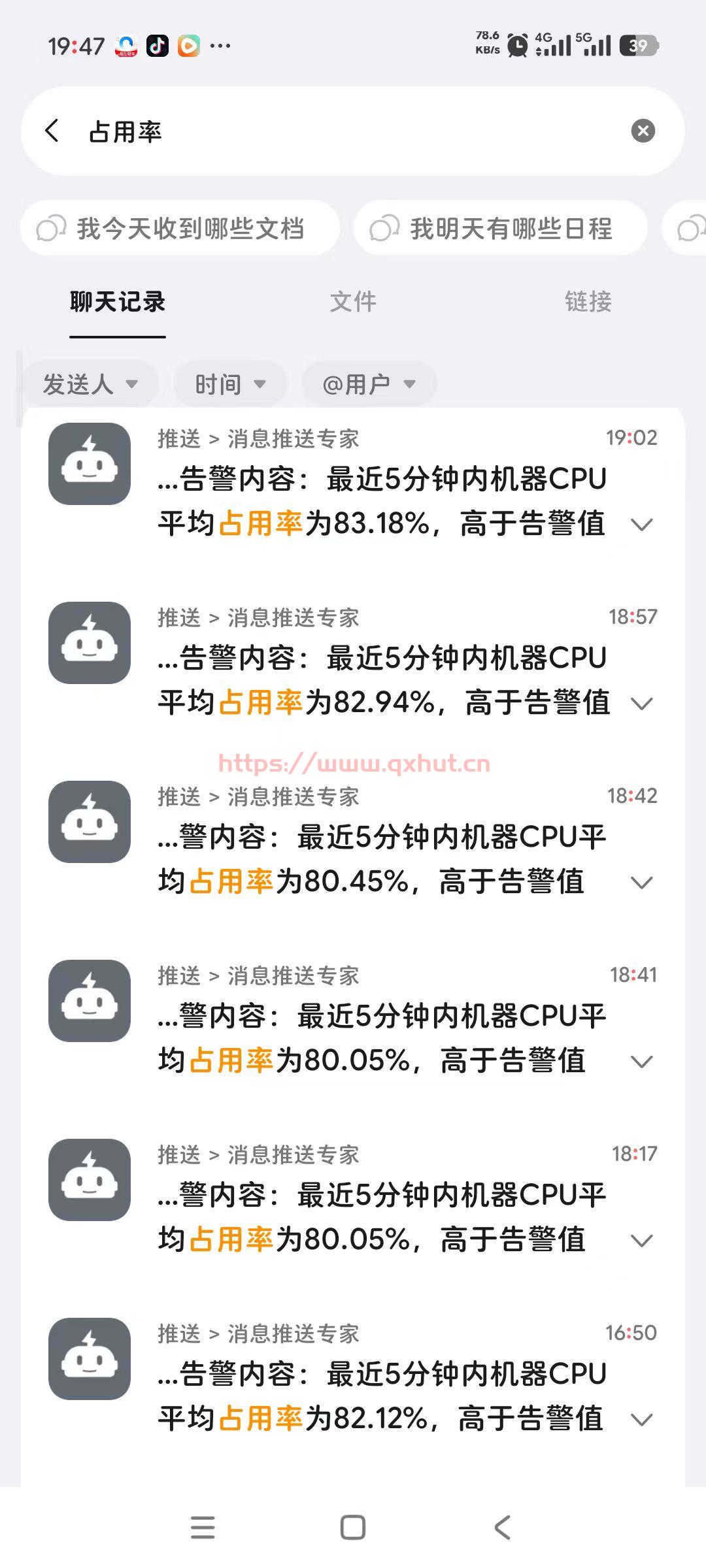Expand the 18:17 CPU alert message

click(x=643, y=1240)
